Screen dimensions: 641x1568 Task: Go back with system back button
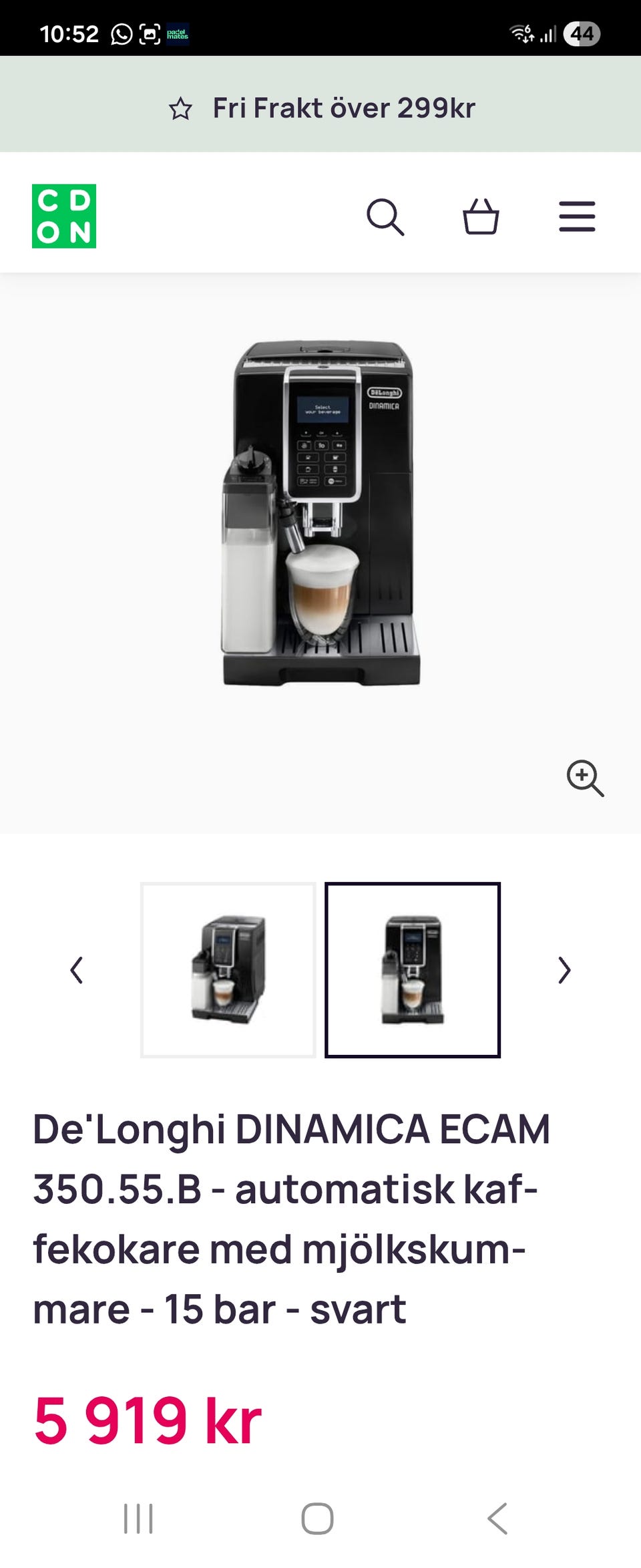point(497,1519)
